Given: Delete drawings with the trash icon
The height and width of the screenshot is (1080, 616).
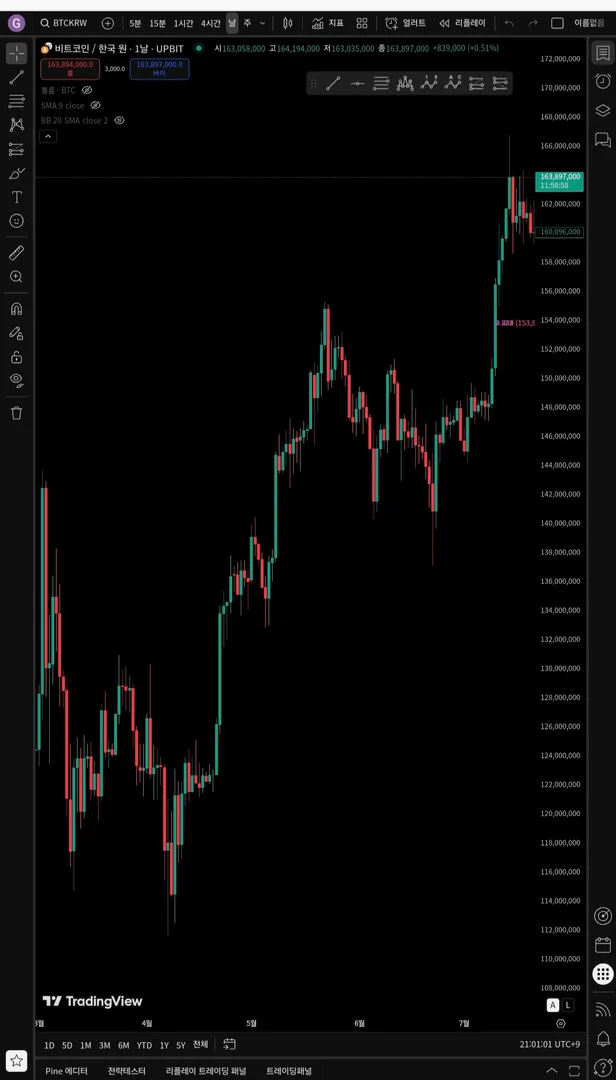Looking at the screenshot, I should pyautogui.click(x=16, y=412).
